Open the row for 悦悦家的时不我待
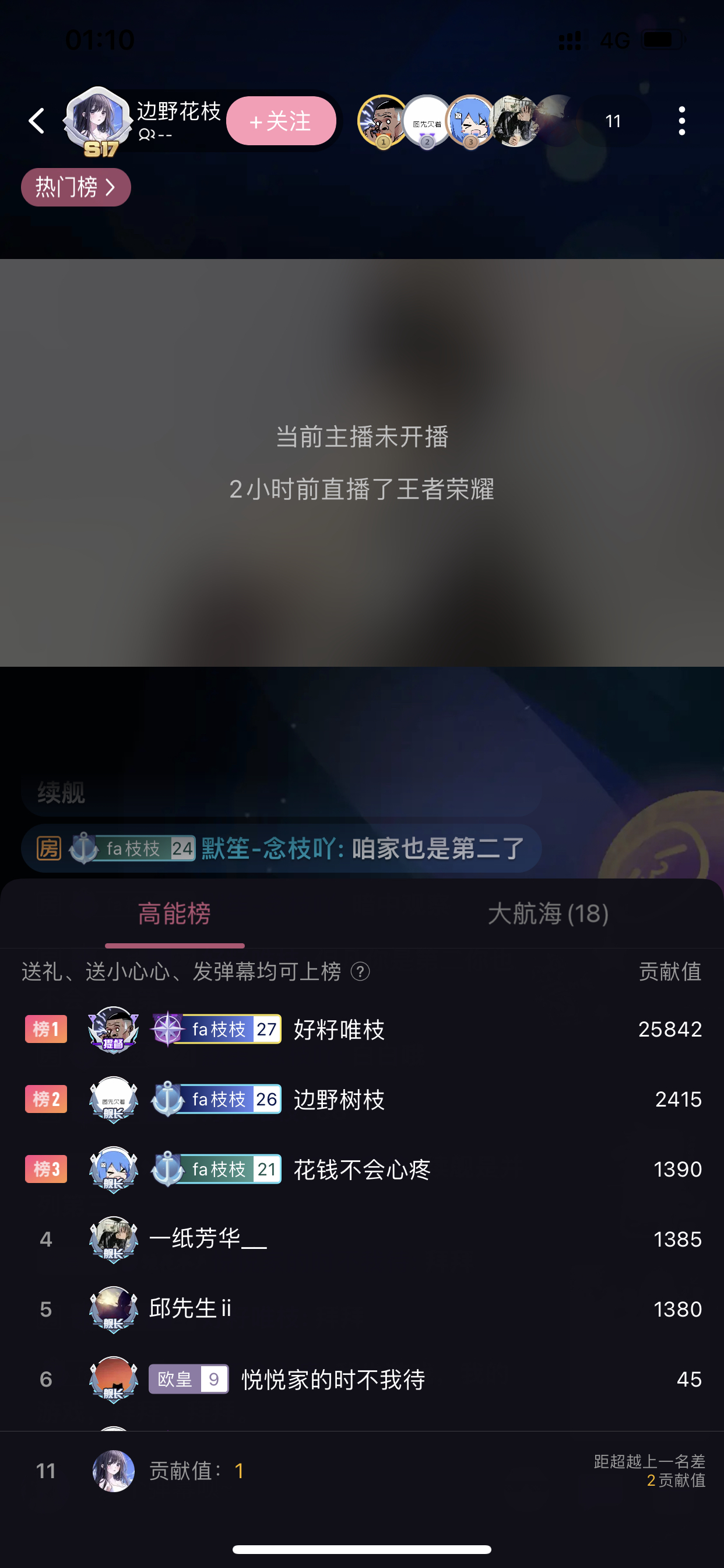This screenshot has width=724, height=1568. point(362,1380)
